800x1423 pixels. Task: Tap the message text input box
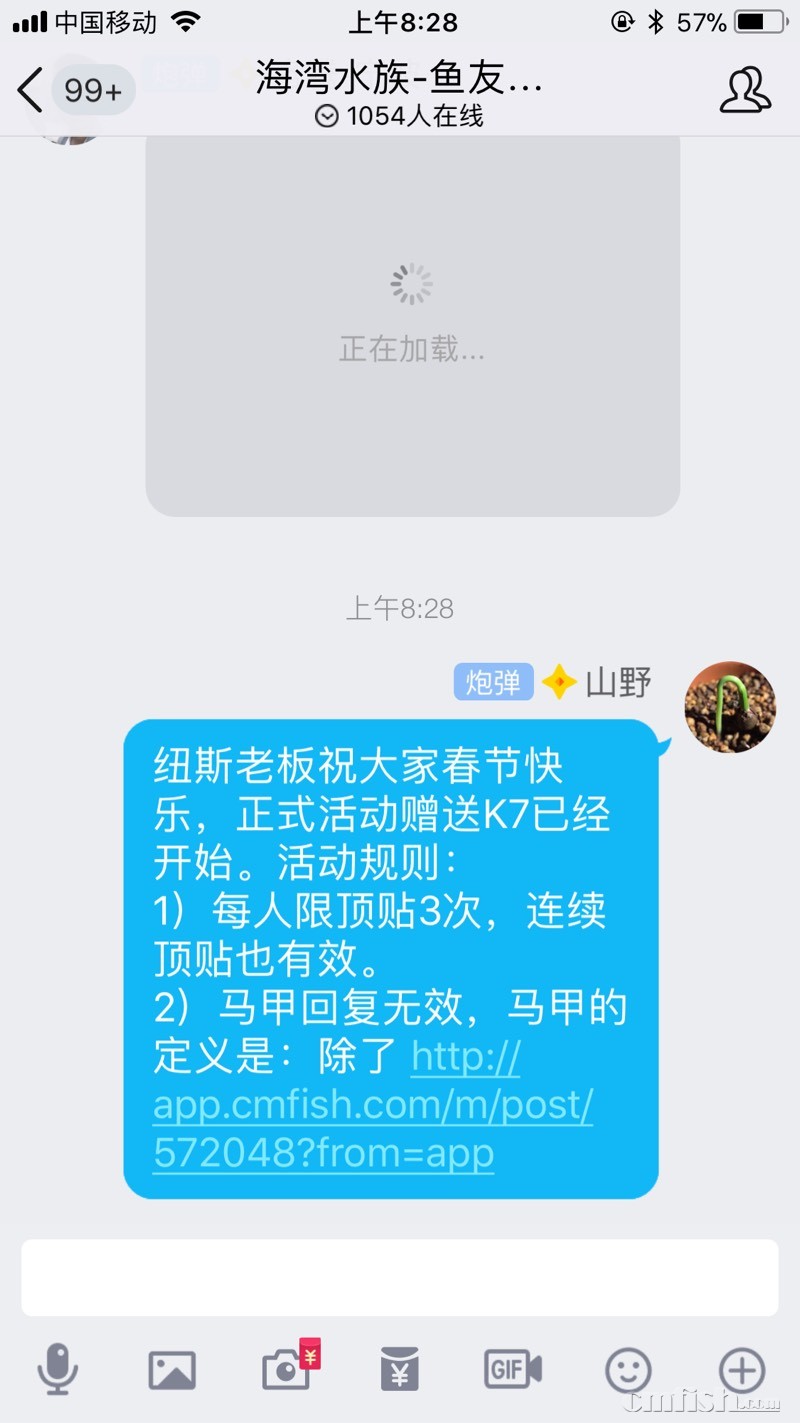[400, 1278]
